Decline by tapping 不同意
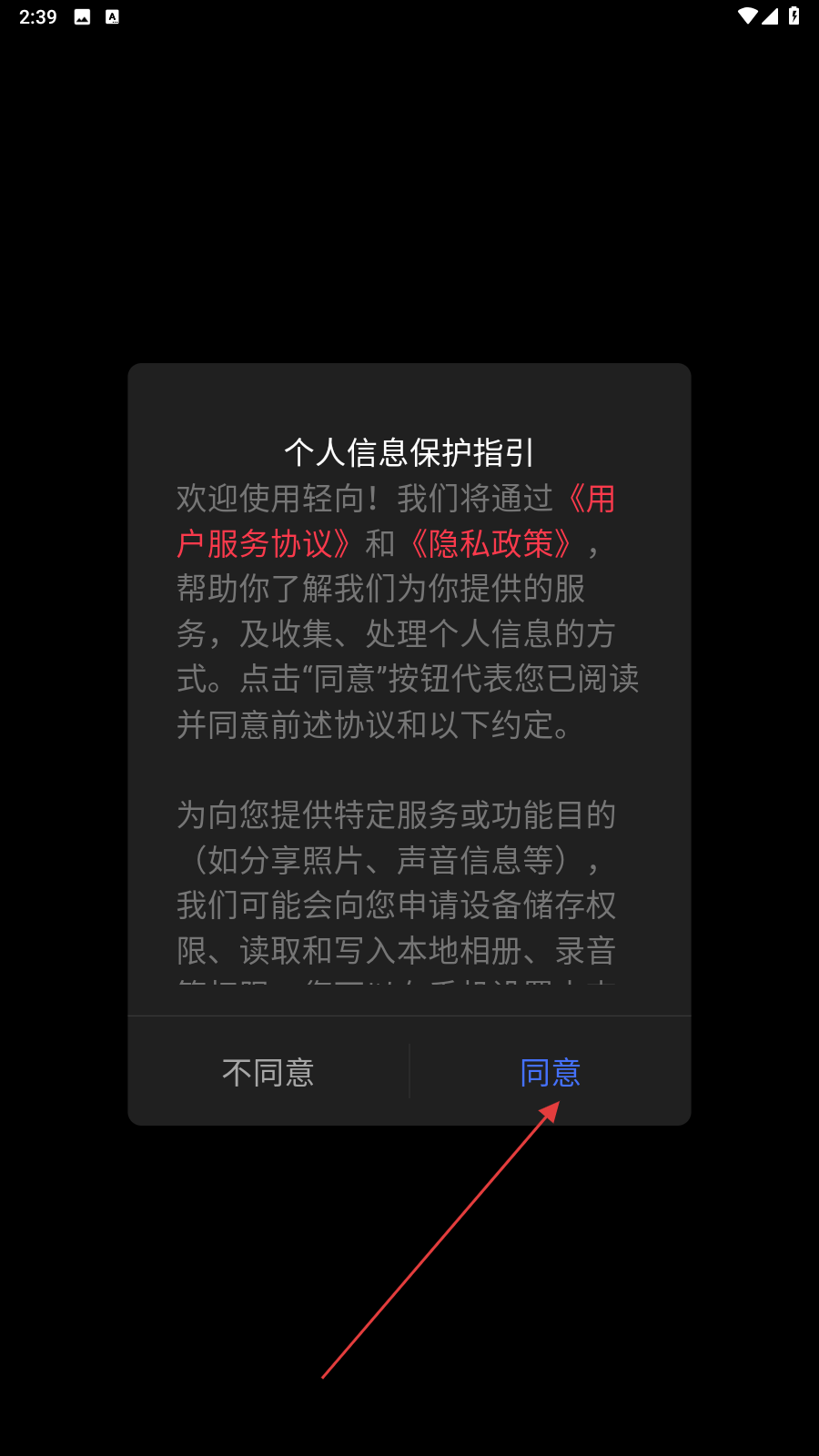 coord(268,1072)
